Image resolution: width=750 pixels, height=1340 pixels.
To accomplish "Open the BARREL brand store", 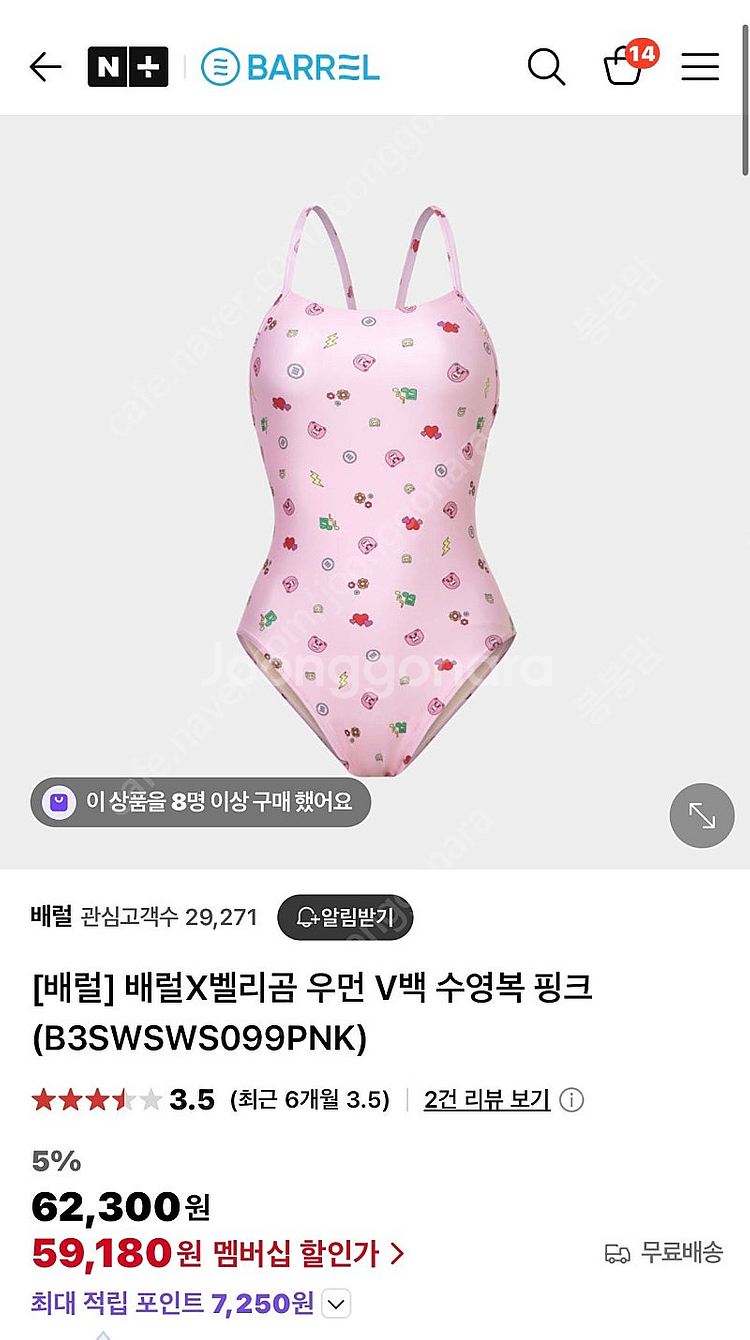I will (290, 67).
